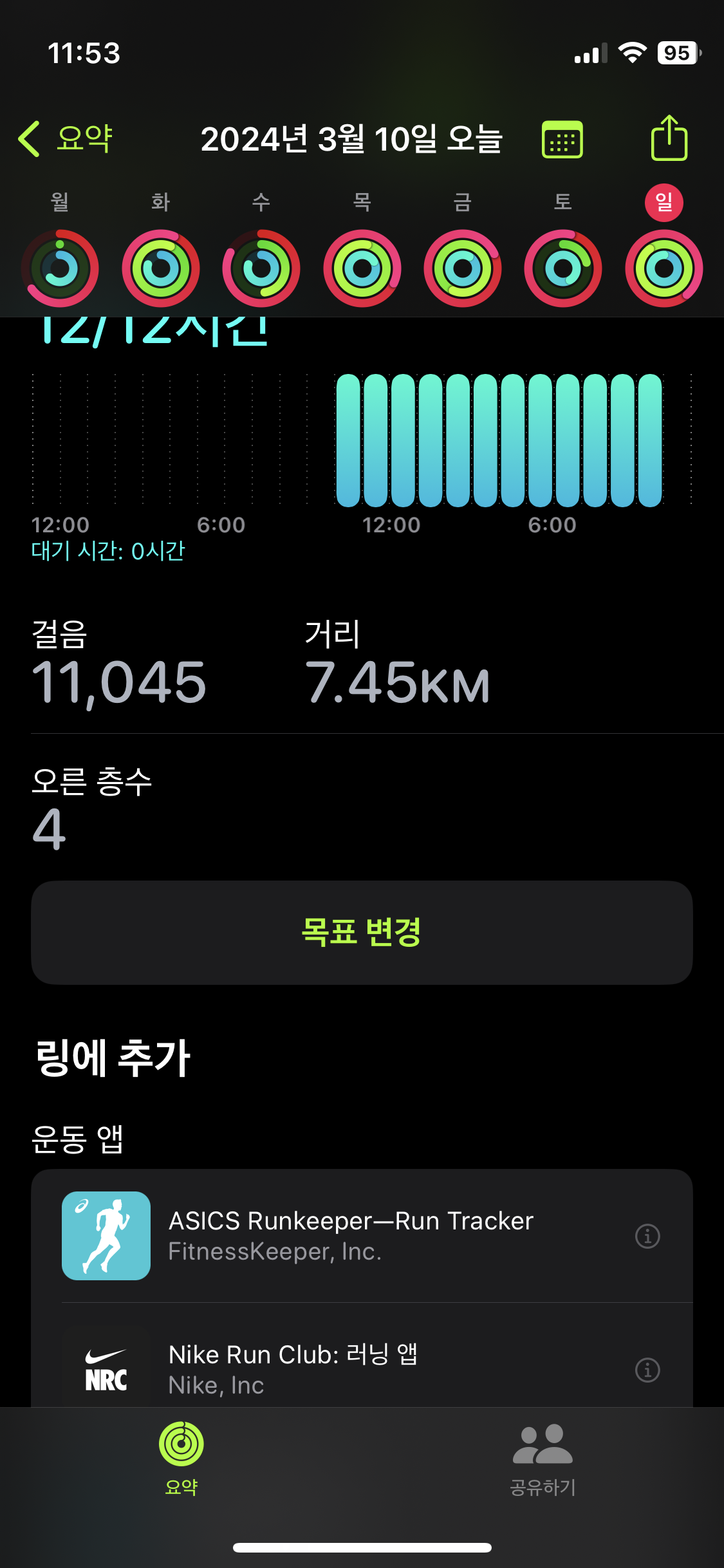Viewport: 724px width, 1568px height.
Task: Select Tuesday (화) activity rings
Action: 161,268
